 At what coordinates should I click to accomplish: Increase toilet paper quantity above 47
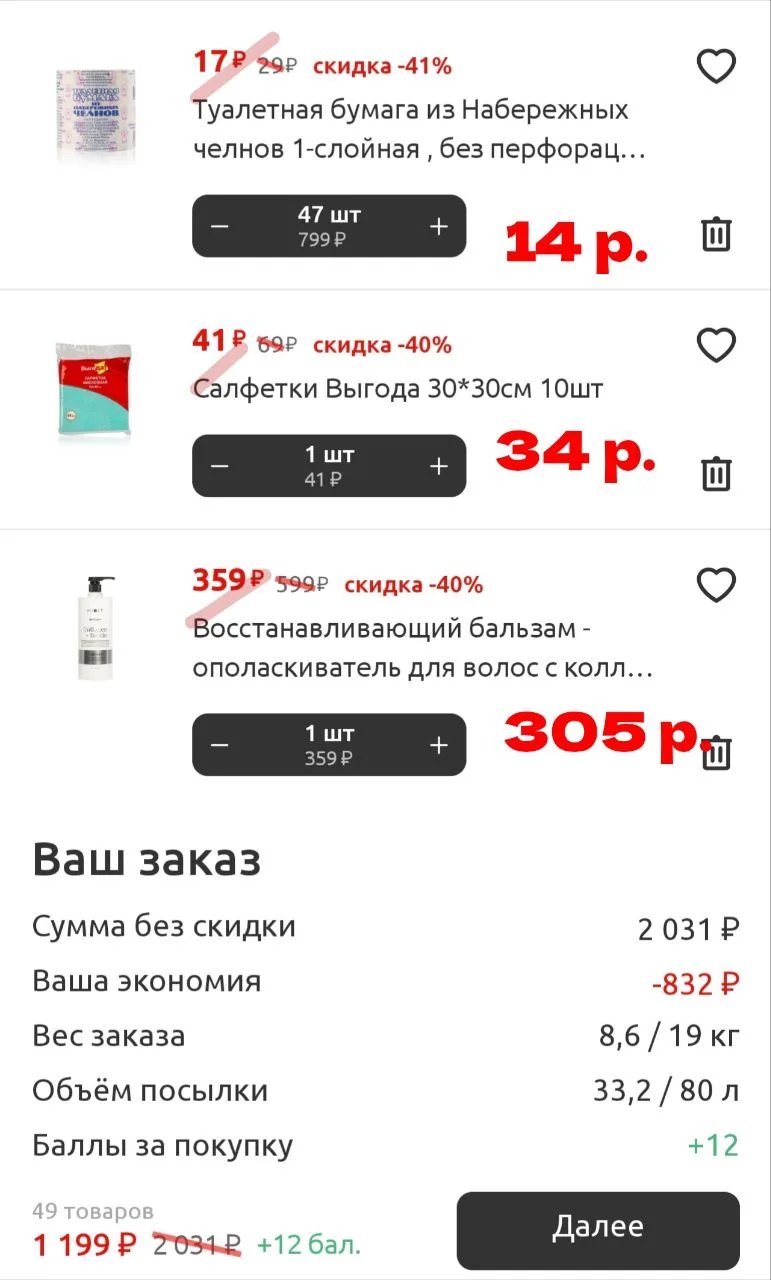pos(438,226)
